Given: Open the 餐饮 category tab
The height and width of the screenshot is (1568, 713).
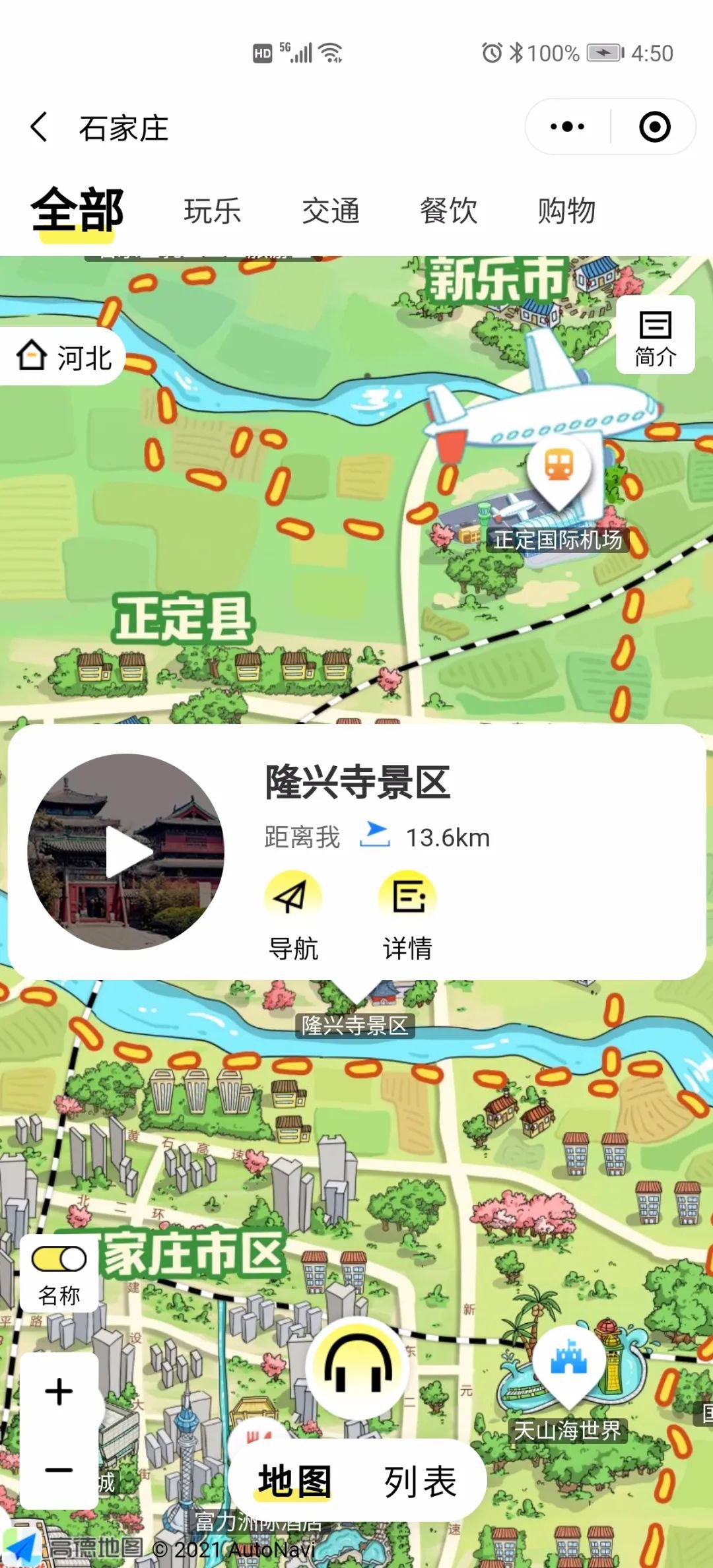Looking at the screenshot, I should tap(448, 211).
